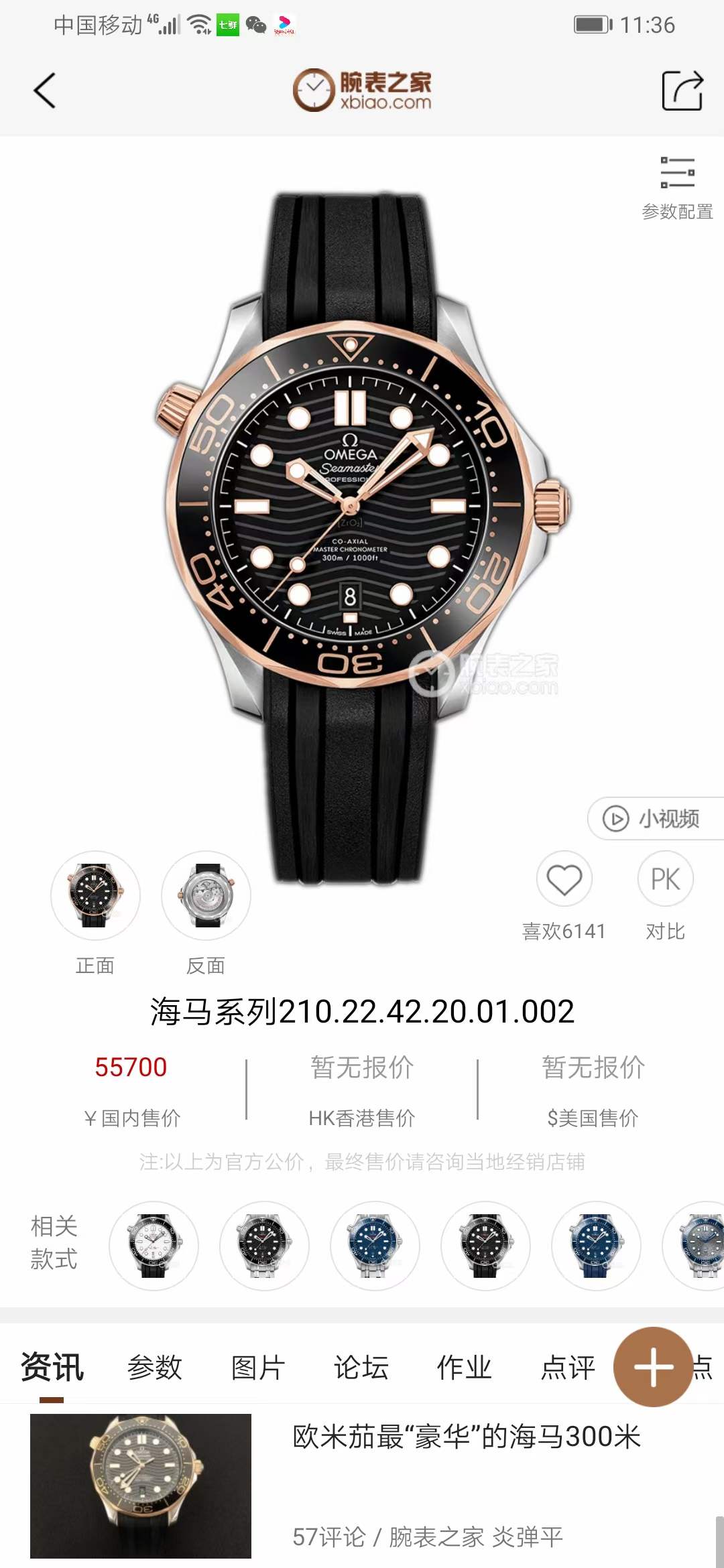The image size is (724, 1568).
Task: Tap the brown plus floating button
Action: click(x=653, y=1366)
